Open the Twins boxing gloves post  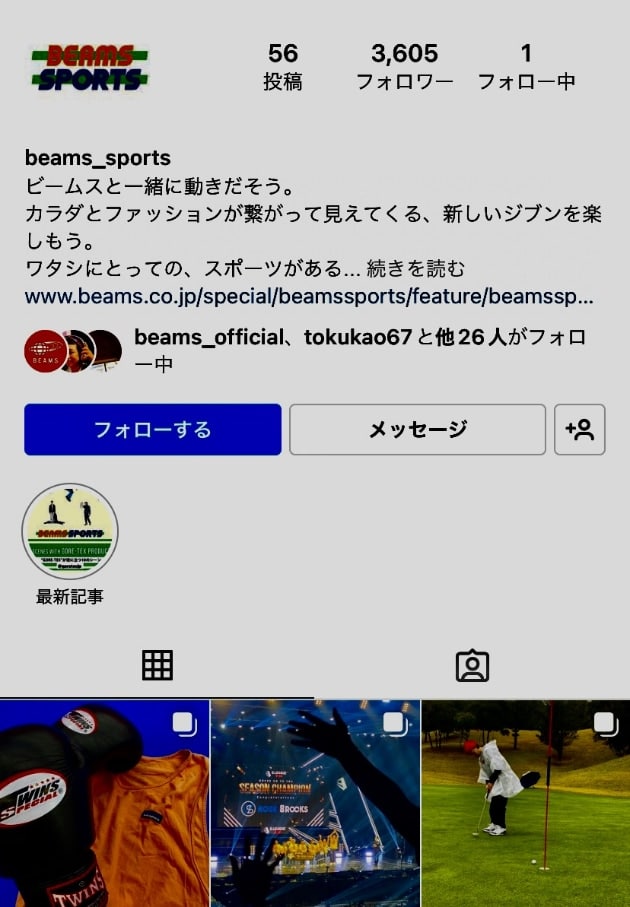click(x=104, y=804)
